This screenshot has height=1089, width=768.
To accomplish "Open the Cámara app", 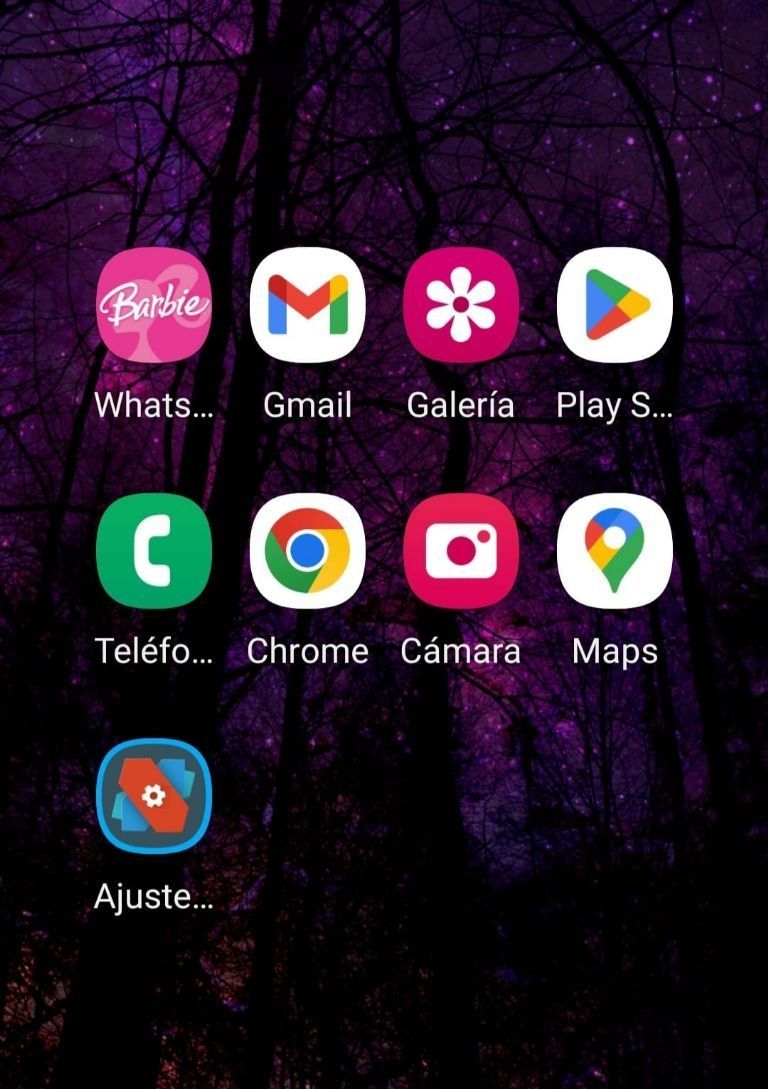I will pyautogui.click(x=461, y=550).
